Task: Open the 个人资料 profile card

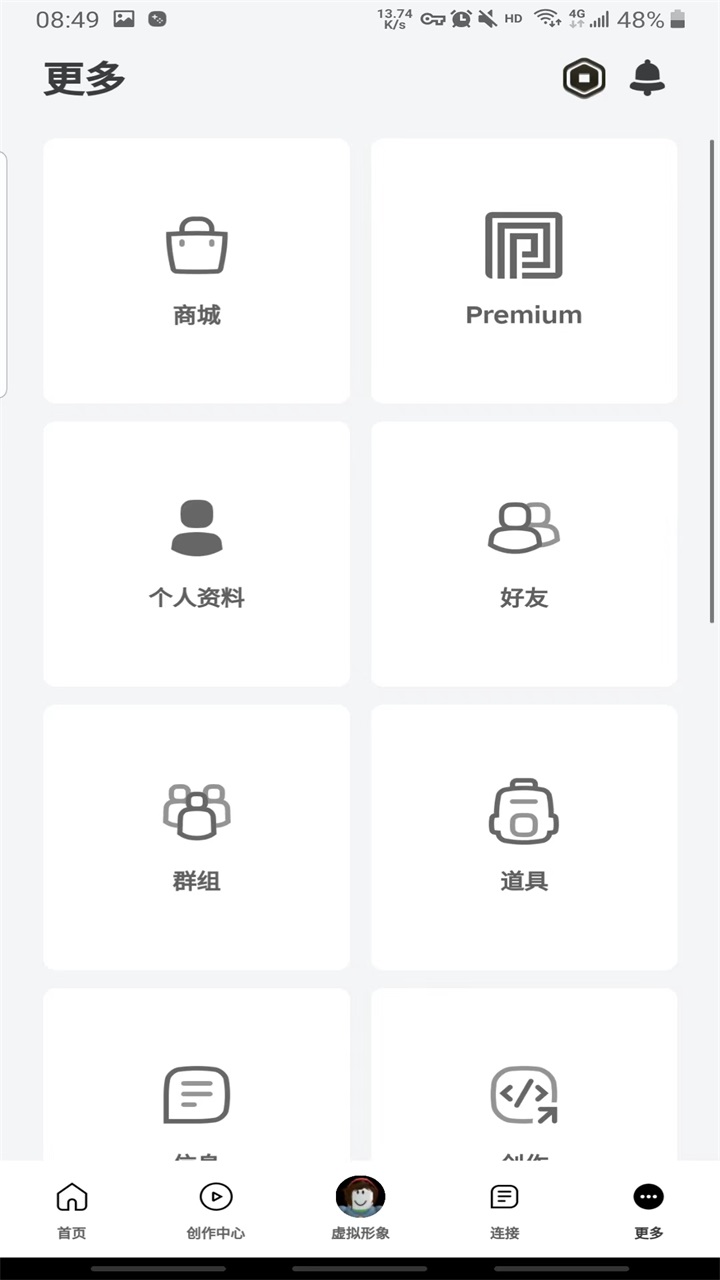Action: pyautogui.click(x=197, y=554)
